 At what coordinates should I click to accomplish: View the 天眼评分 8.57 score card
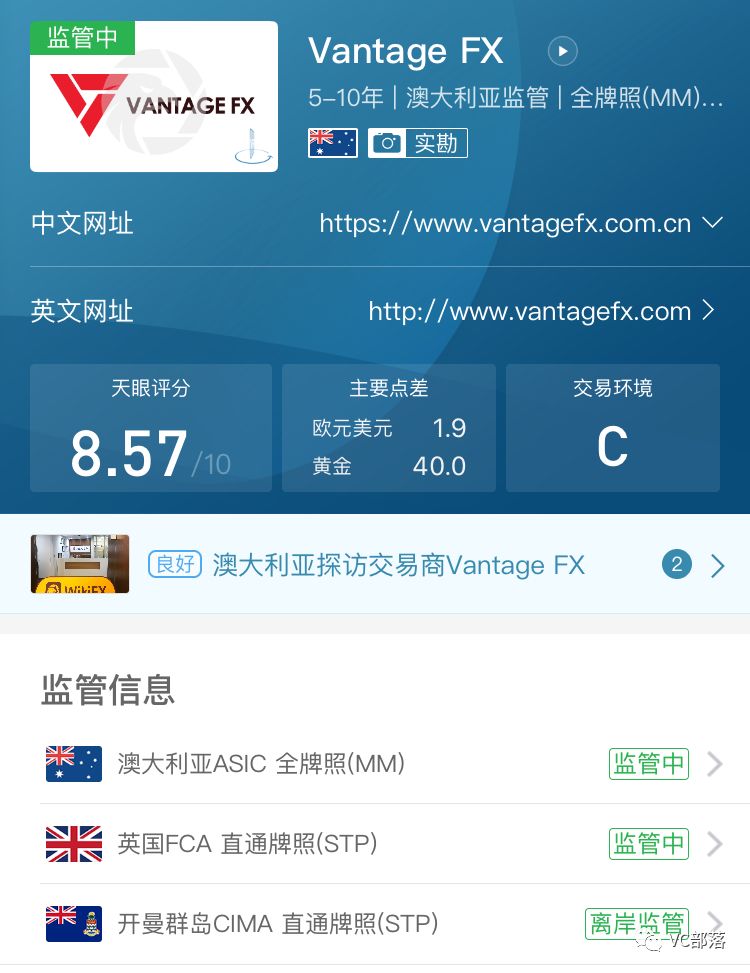coord(150,428)
